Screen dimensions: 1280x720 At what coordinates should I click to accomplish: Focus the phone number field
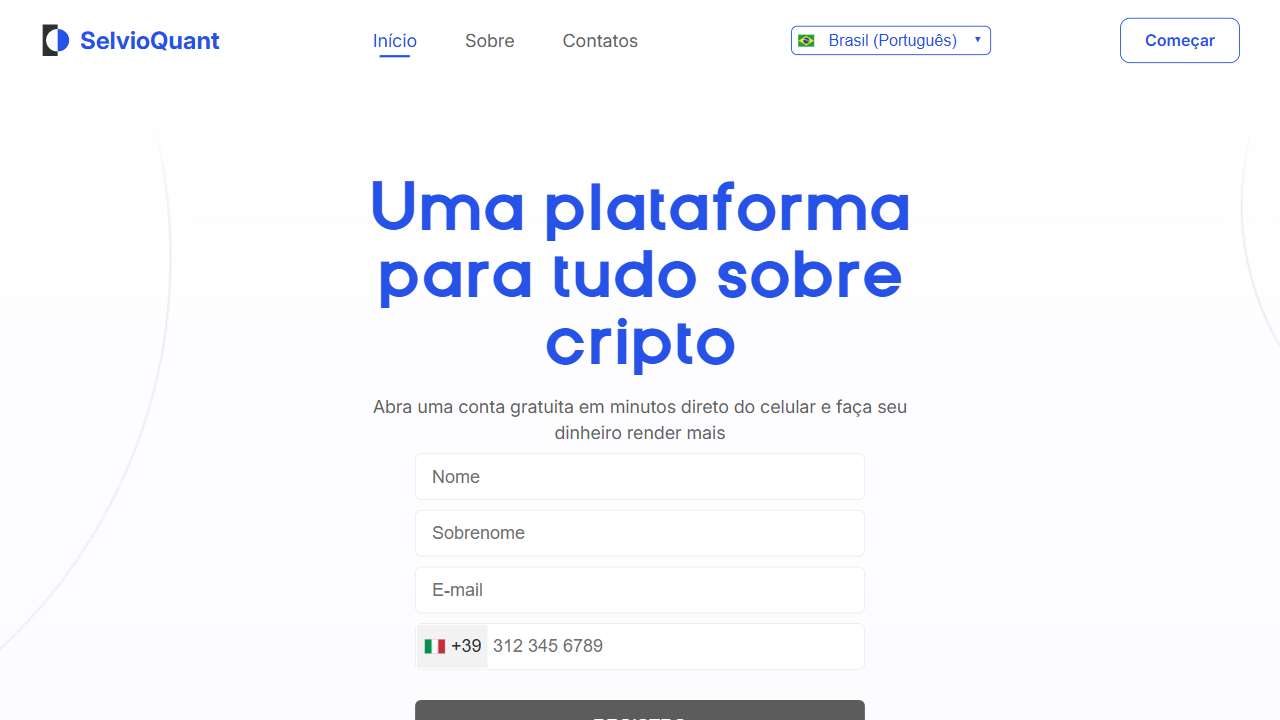(675, 646)
